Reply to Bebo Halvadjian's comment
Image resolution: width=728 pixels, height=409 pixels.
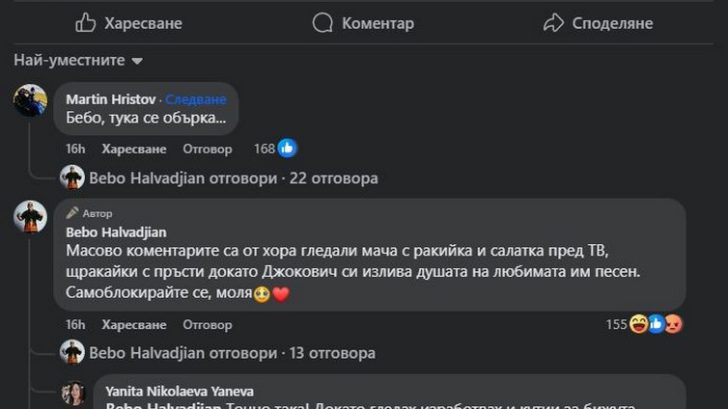pyautogui.click(x=207, y=325)
